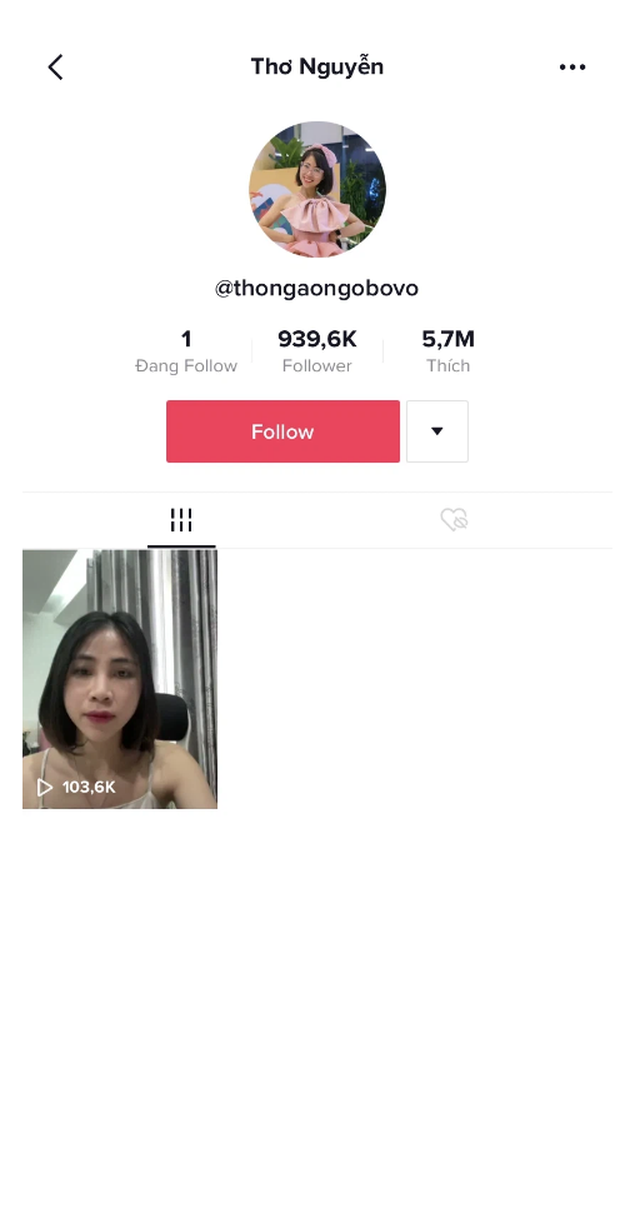The image size is (620, 1208).
Task: Open the Đang Follow list
Action: pos(186,351)
